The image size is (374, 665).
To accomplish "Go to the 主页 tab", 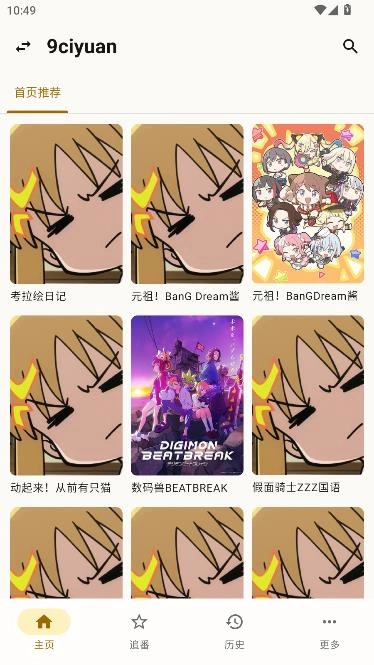I will pyautogui.click(x=44, y=630).
